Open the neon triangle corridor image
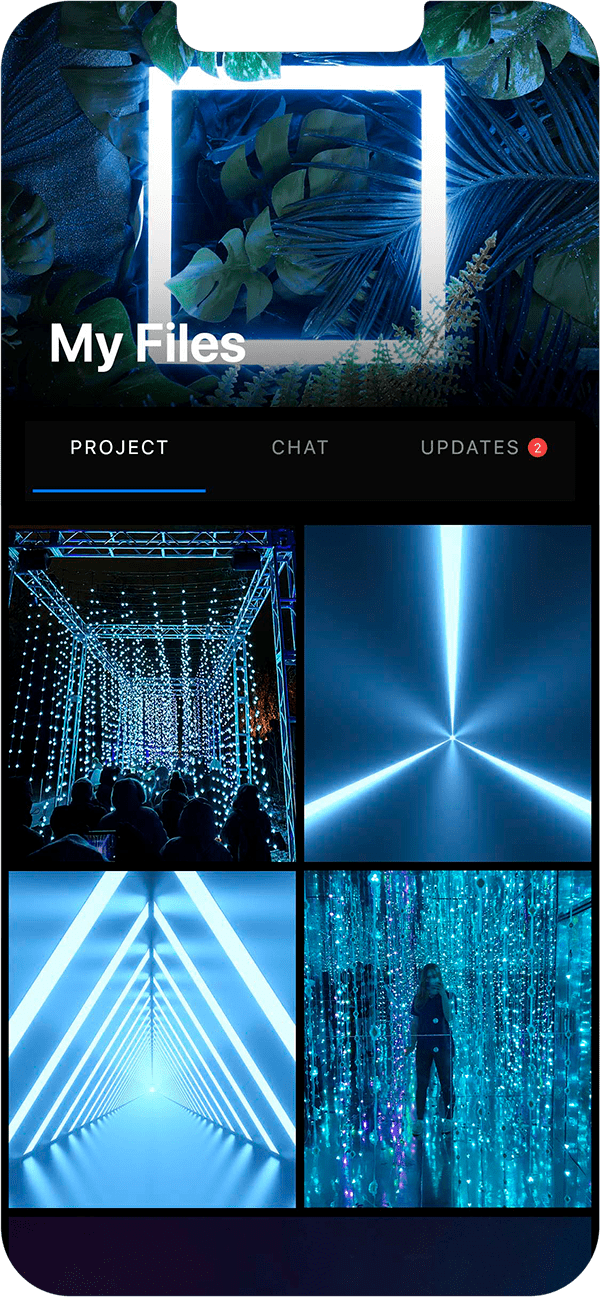This screenshot has width=600, height=1297. pyautogui.click(x=152, y=1039)
